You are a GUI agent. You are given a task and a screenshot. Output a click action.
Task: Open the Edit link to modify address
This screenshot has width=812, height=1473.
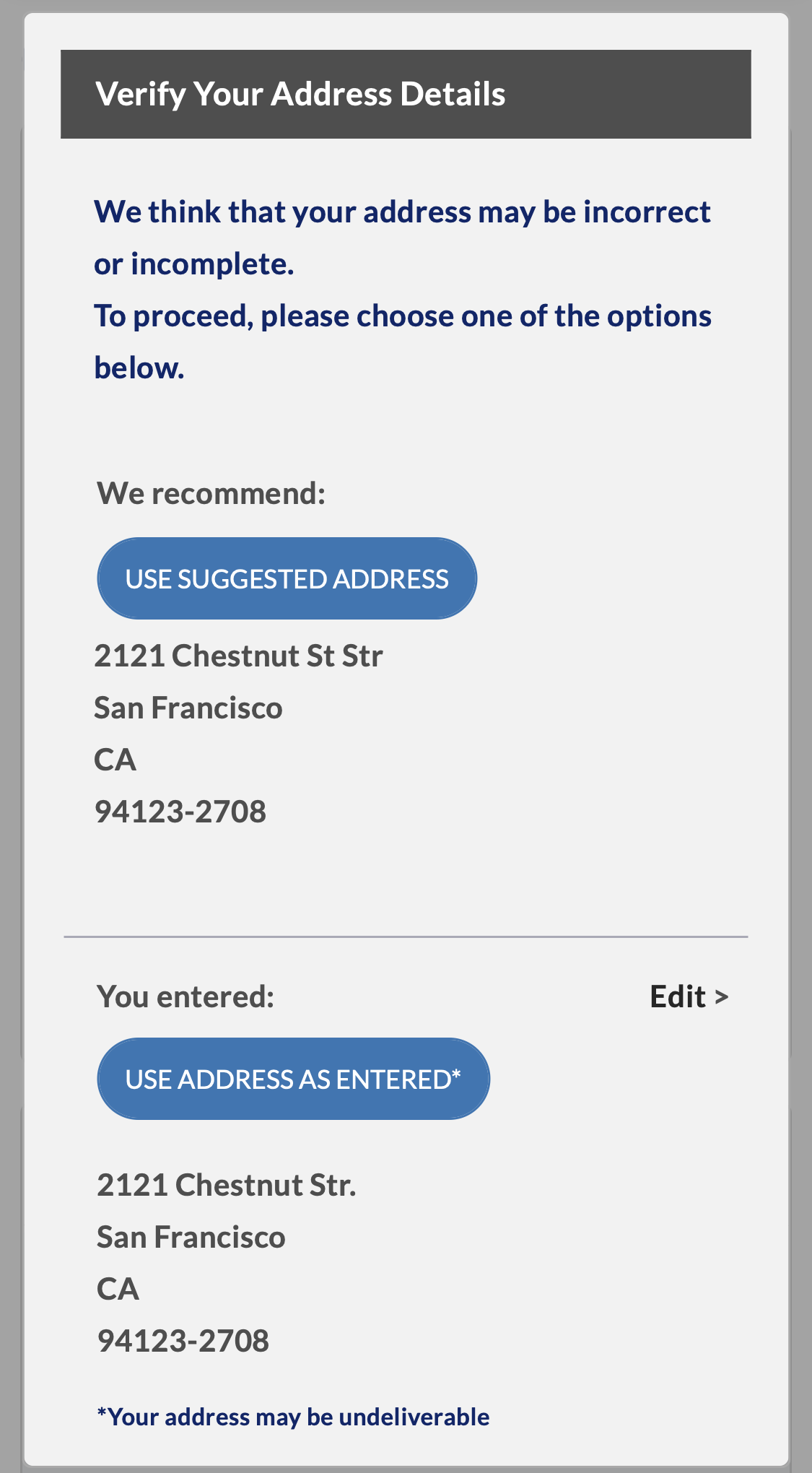pos(678,996)
